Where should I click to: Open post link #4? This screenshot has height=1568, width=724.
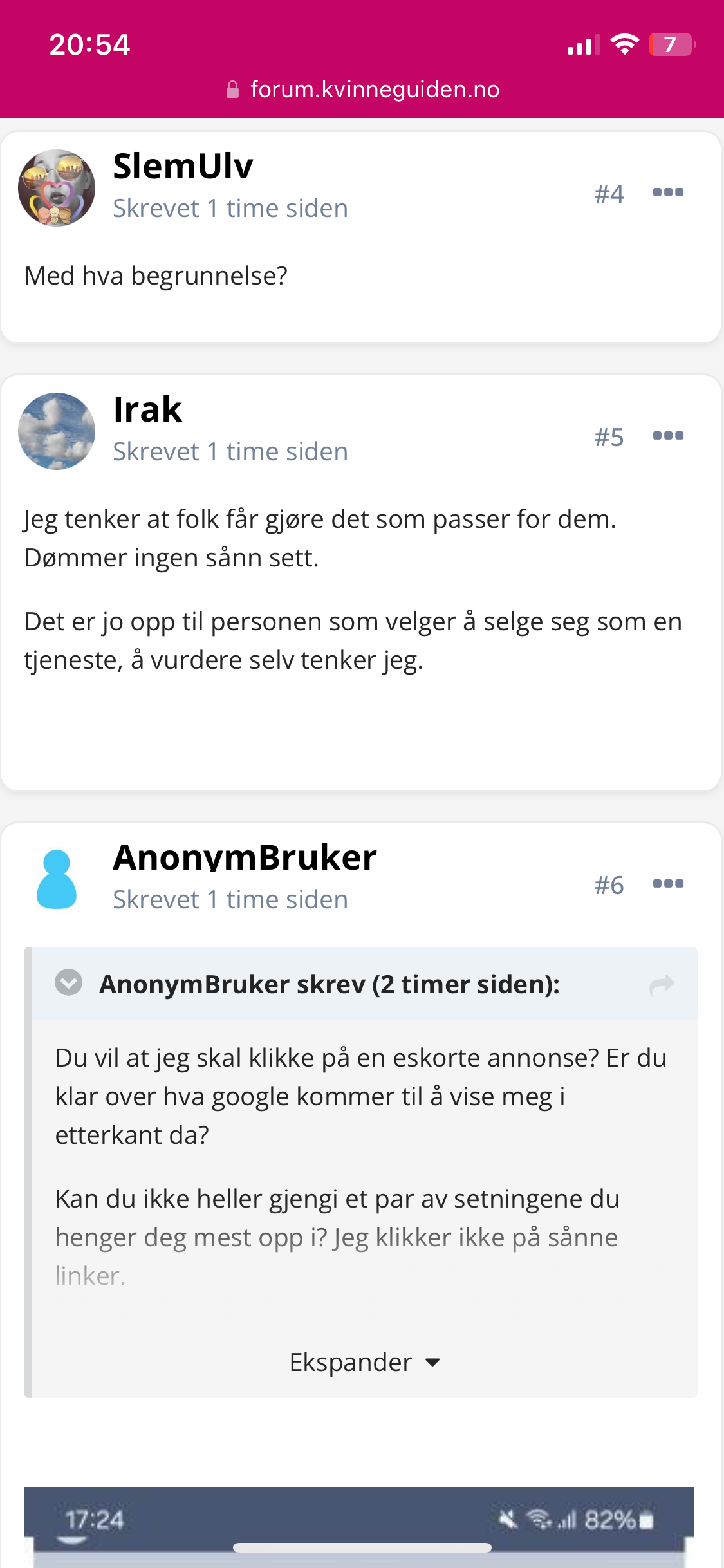tap(609, 193)
